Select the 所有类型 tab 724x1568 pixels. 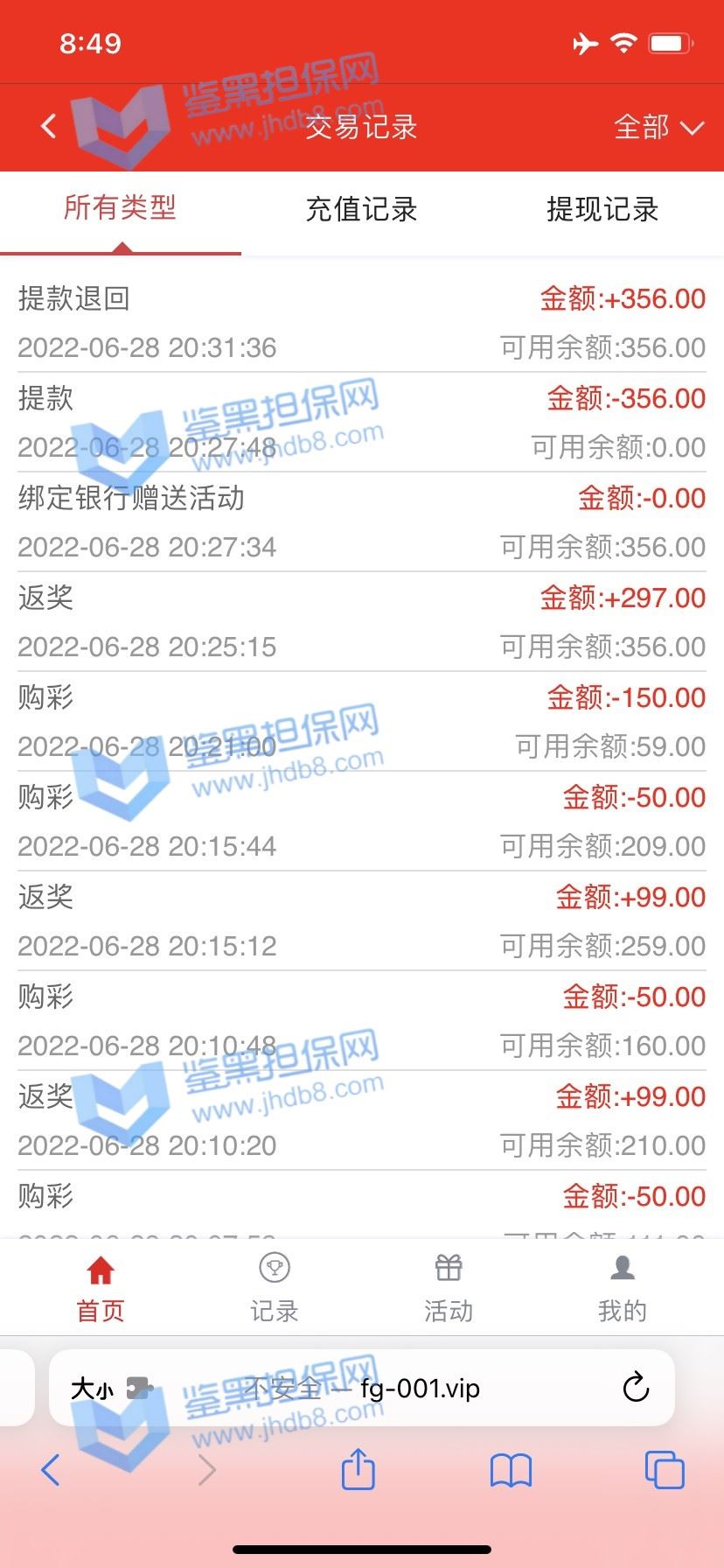(121, 209)
